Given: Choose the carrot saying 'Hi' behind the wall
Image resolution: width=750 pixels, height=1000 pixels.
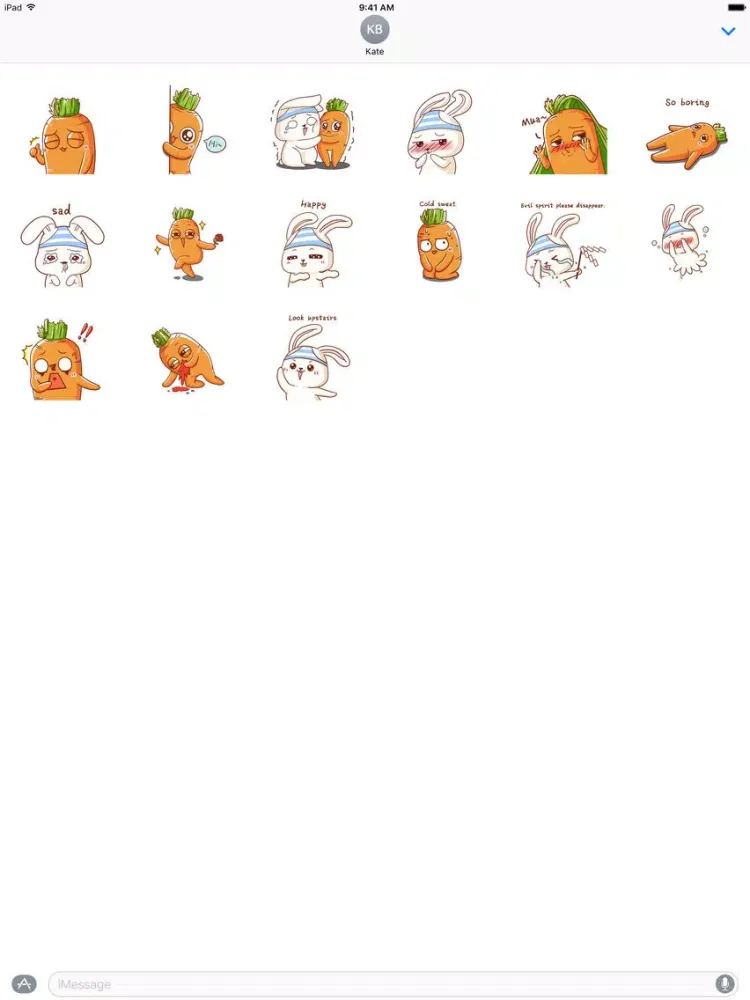Looking at the screenshot, I should coord(190,130).
